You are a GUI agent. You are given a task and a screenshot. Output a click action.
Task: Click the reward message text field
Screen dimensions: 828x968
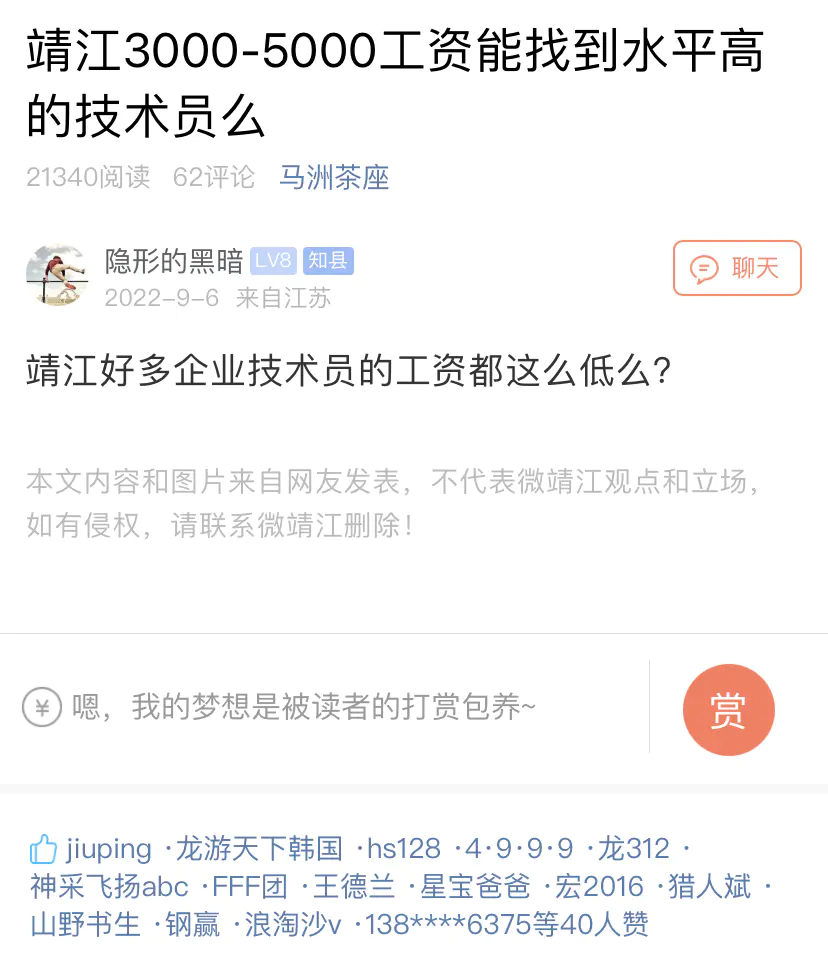point(300,707)
